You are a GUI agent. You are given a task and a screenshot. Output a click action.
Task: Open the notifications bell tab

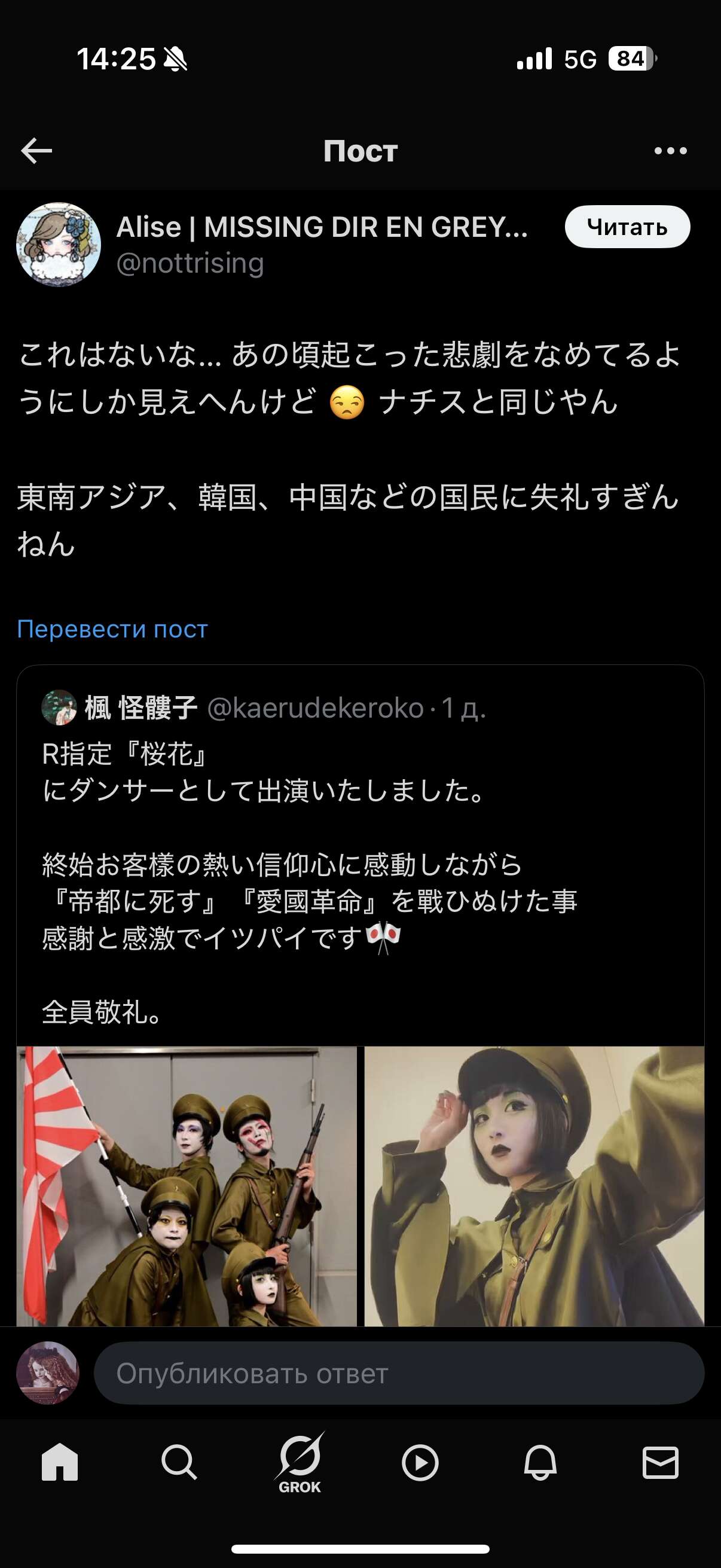coord(540,1463)
